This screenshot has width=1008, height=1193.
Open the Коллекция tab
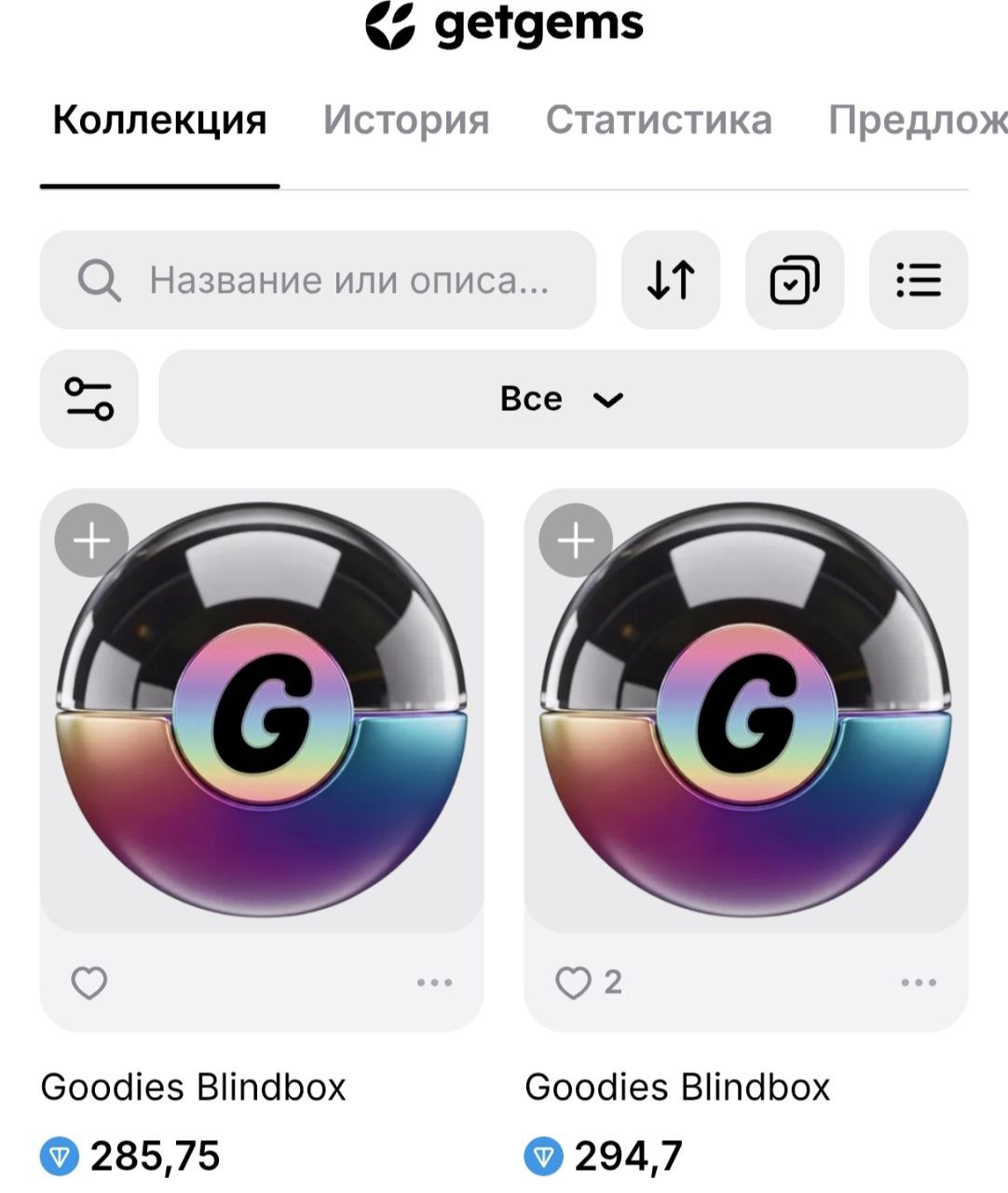(159, 120)
